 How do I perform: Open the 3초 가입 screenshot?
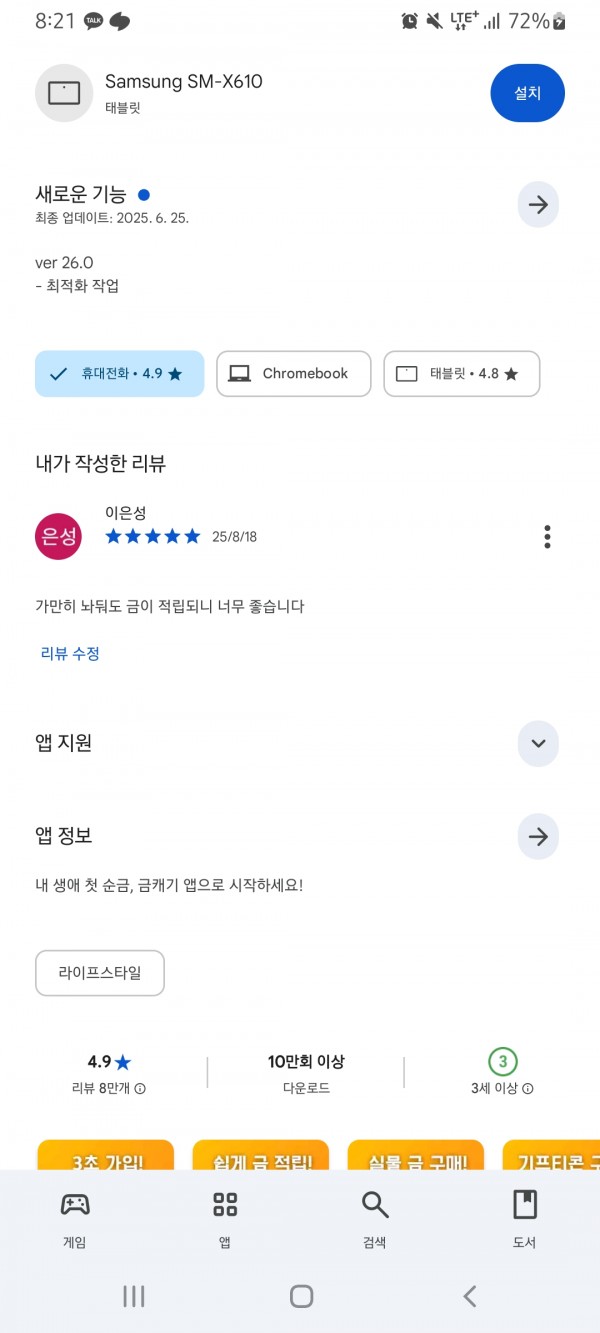(105, 1155)
